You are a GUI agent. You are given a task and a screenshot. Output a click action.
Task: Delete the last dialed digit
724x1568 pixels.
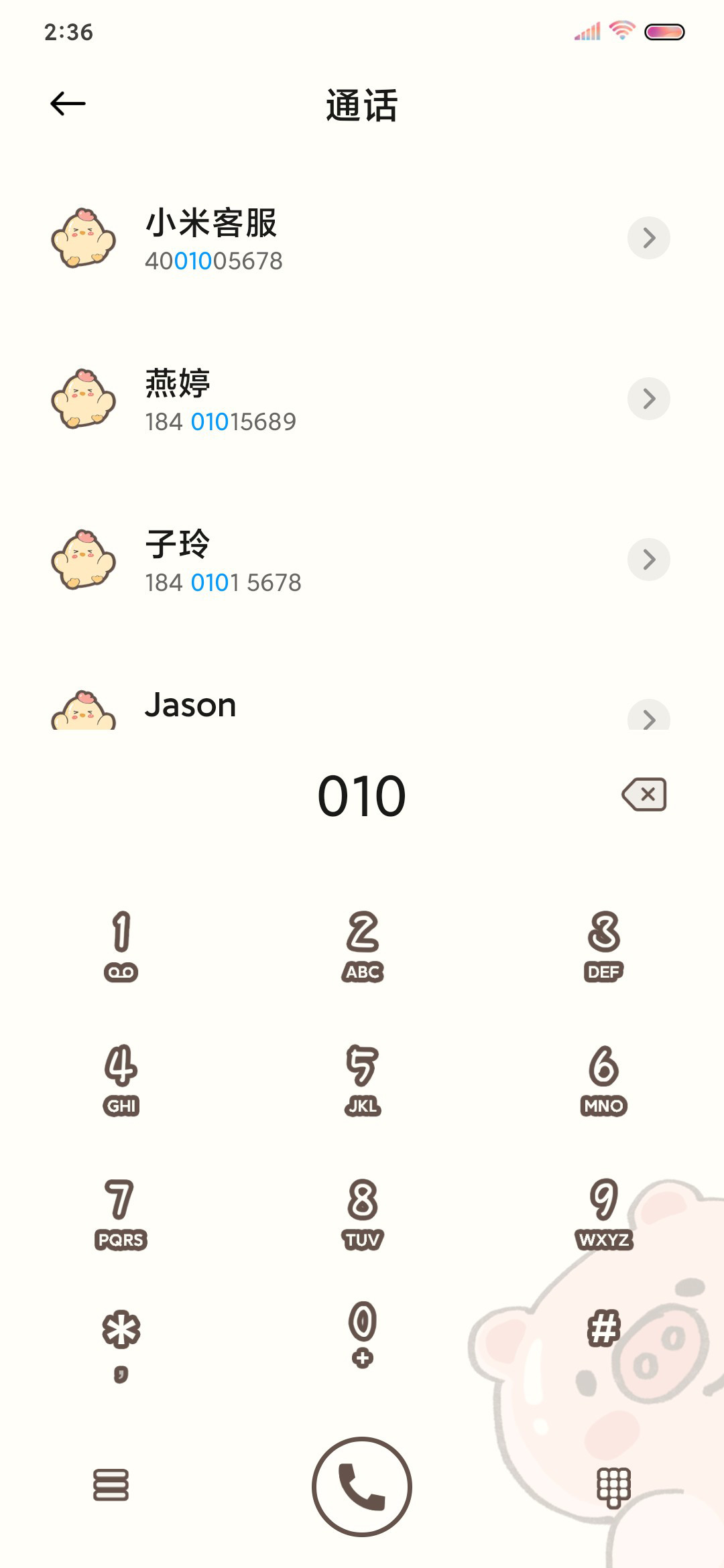click(x=644, y=795)
